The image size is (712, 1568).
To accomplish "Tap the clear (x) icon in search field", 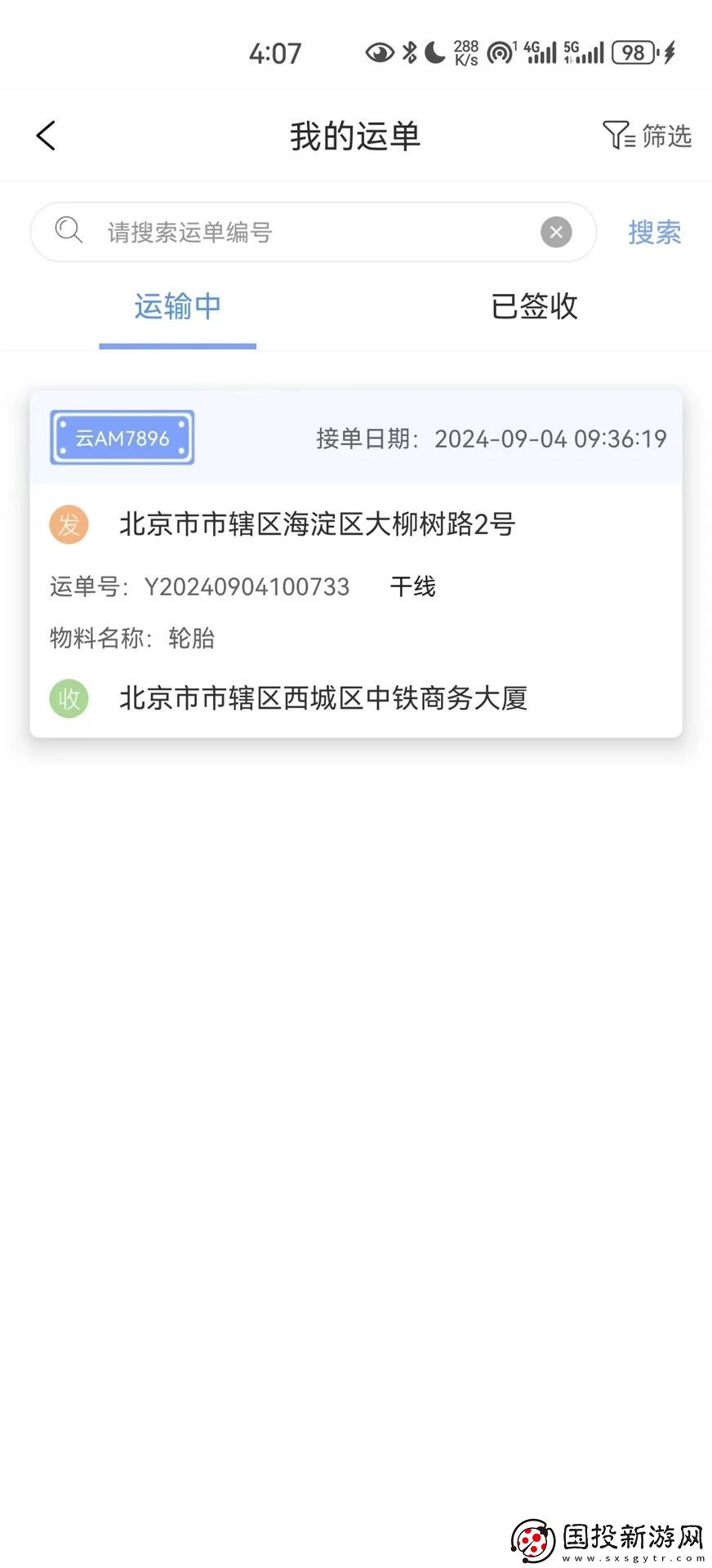I will click(556, 232).
